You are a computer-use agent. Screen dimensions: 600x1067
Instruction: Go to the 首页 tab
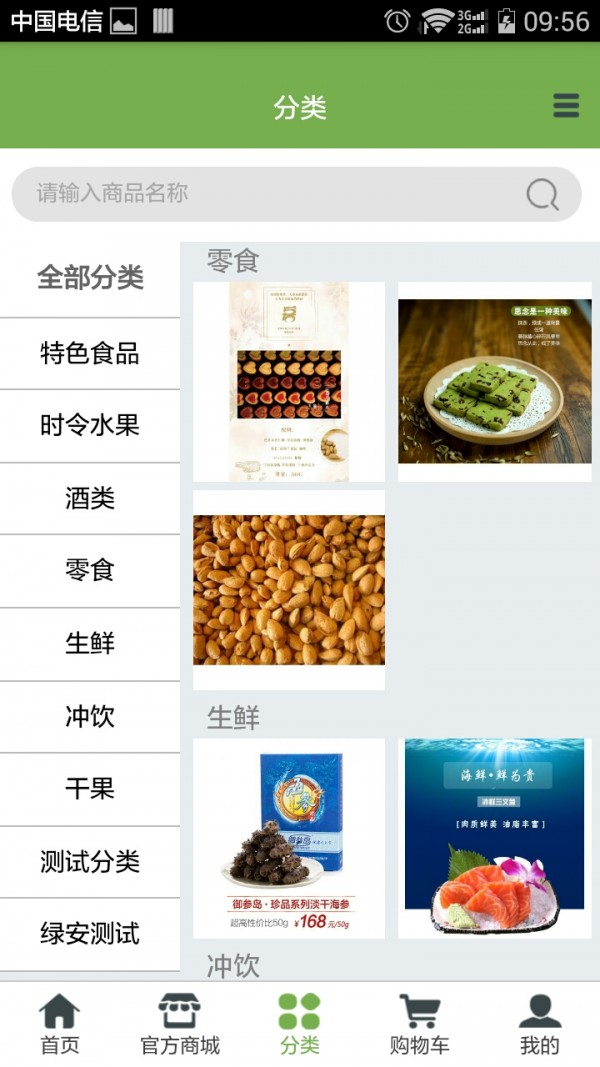click(x=59, y=1024)
